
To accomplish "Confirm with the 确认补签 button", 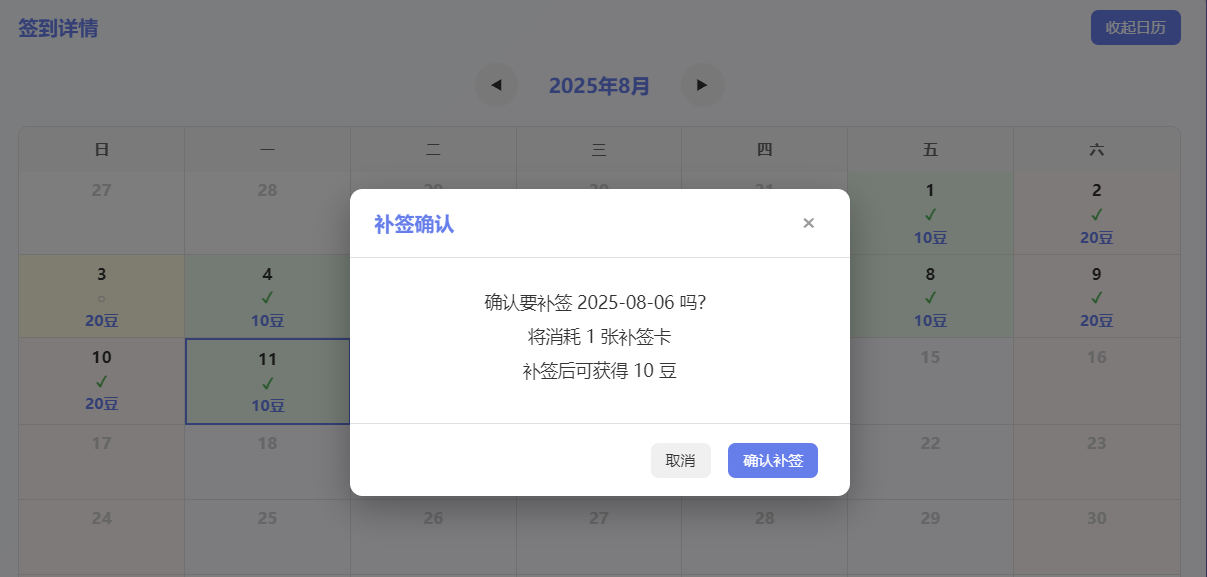I will pos(772,461).
